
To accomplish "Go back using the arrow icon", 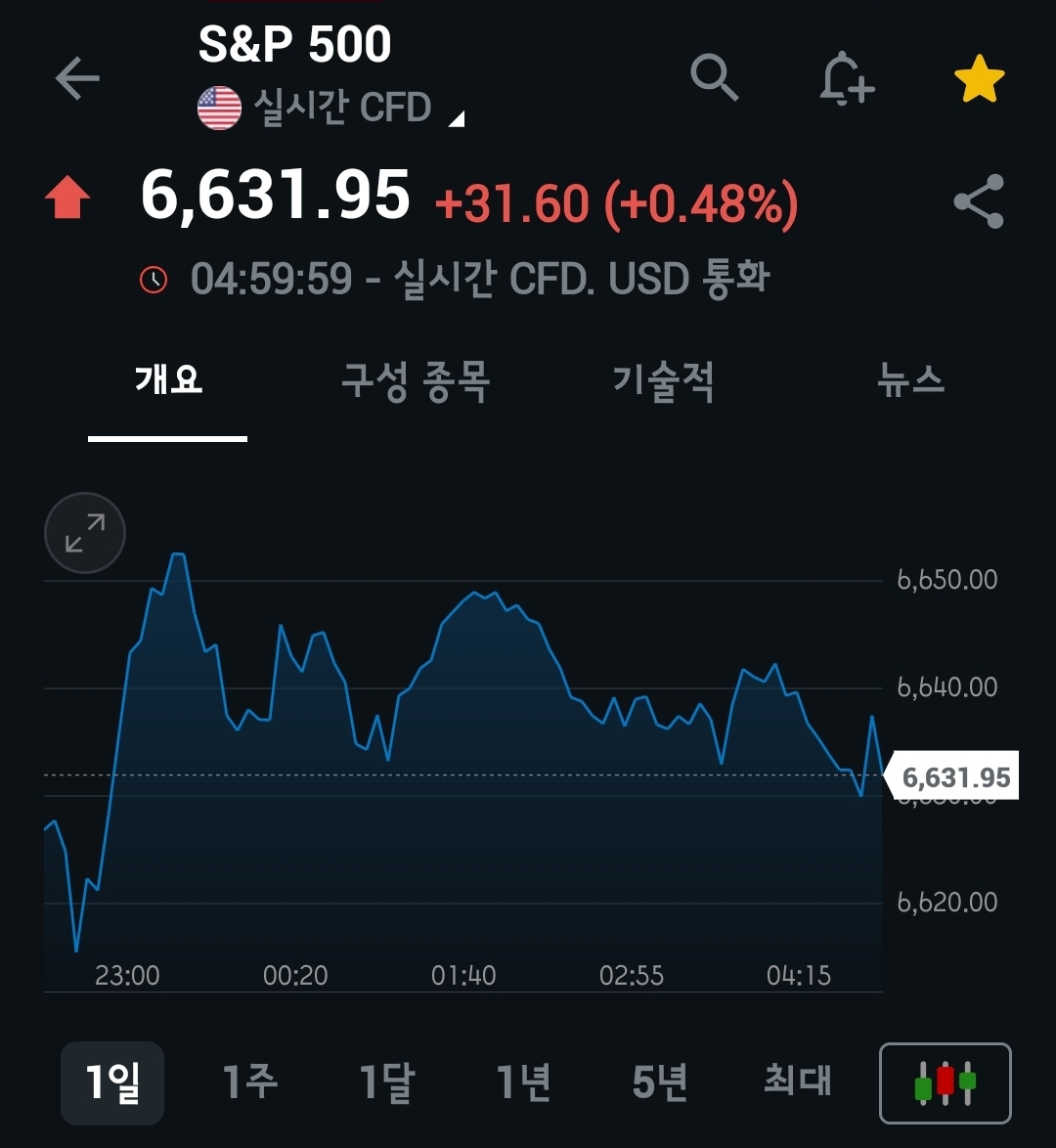I will click(77, 78).
